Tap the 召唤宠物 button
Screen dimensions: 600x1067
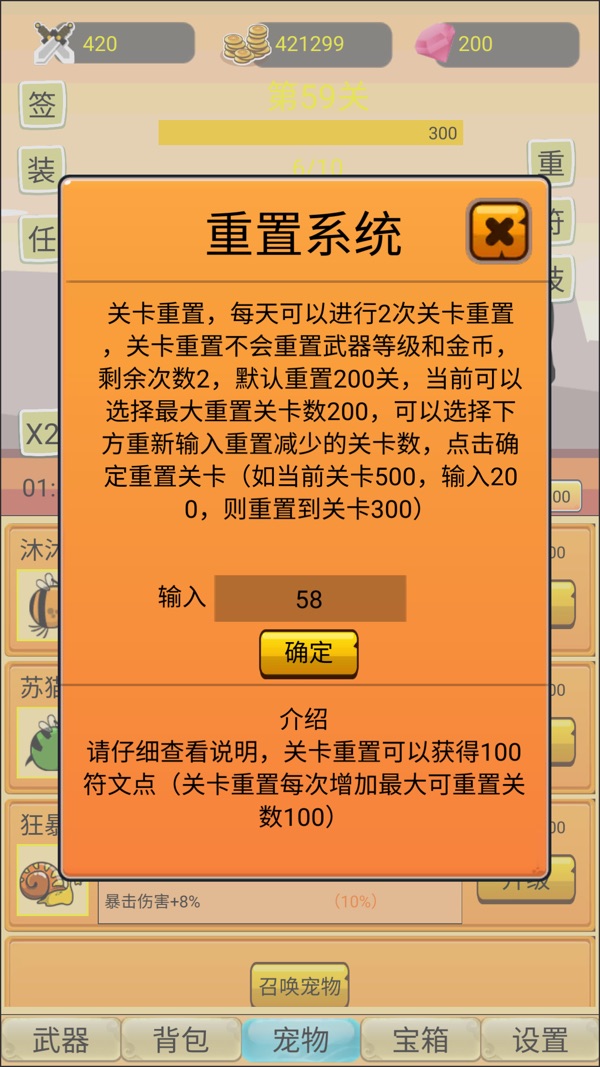pos(299,986)
